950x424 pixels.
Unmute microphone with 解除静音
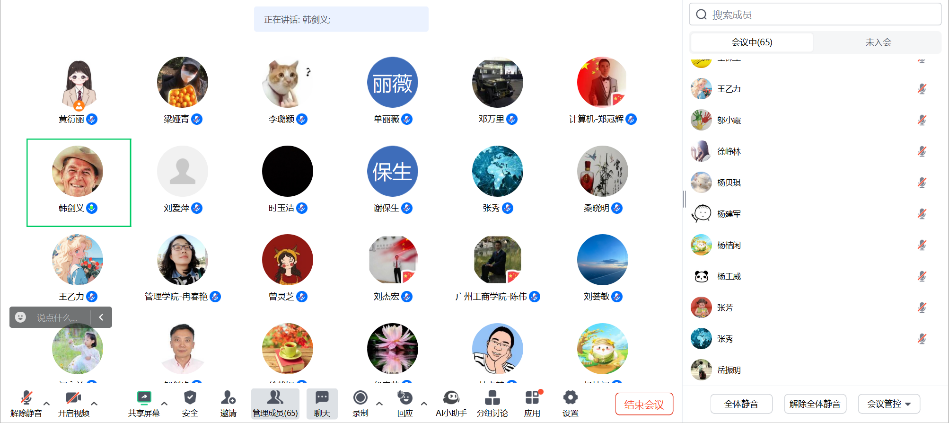click(x=25, y=402)
